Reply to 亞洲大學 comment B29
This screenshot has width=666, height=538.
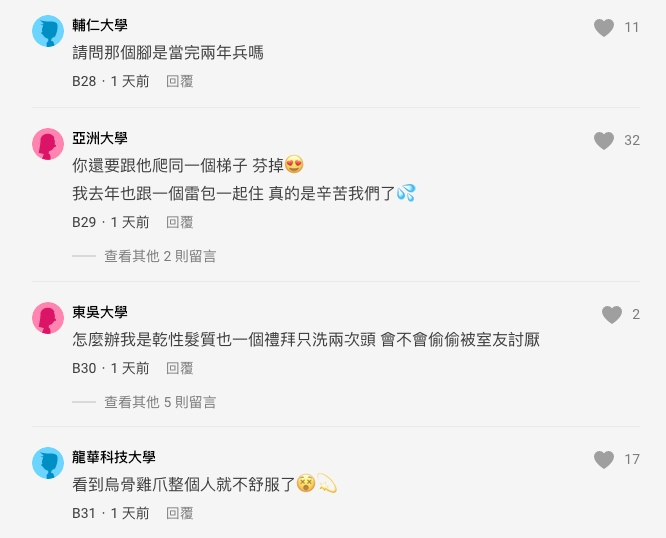click(x=179, y=222)
